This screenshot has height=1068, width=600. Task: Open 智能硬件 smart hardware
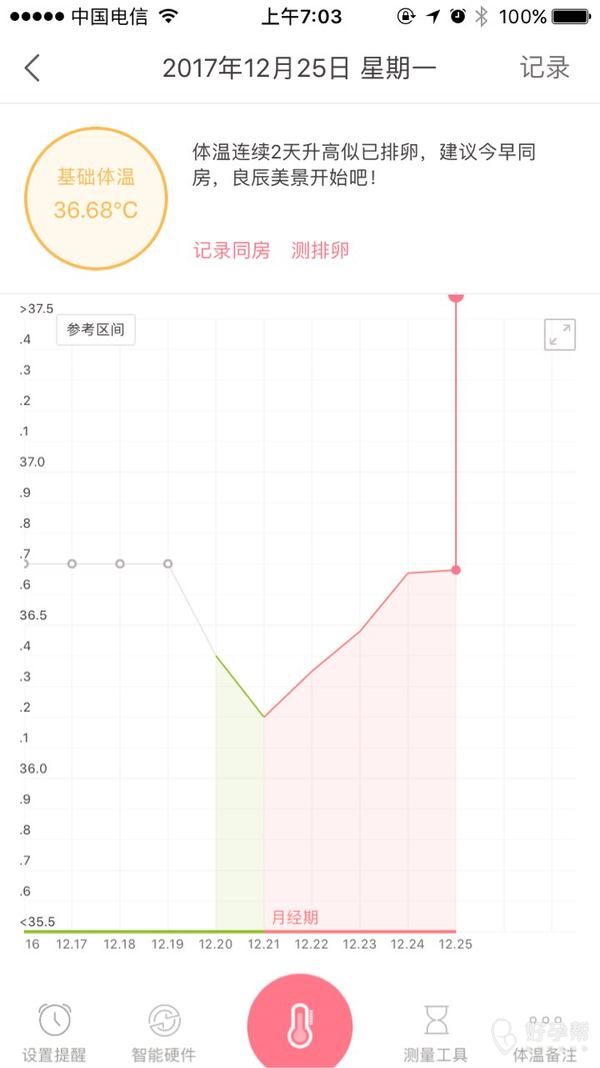tap(164, 1032)
